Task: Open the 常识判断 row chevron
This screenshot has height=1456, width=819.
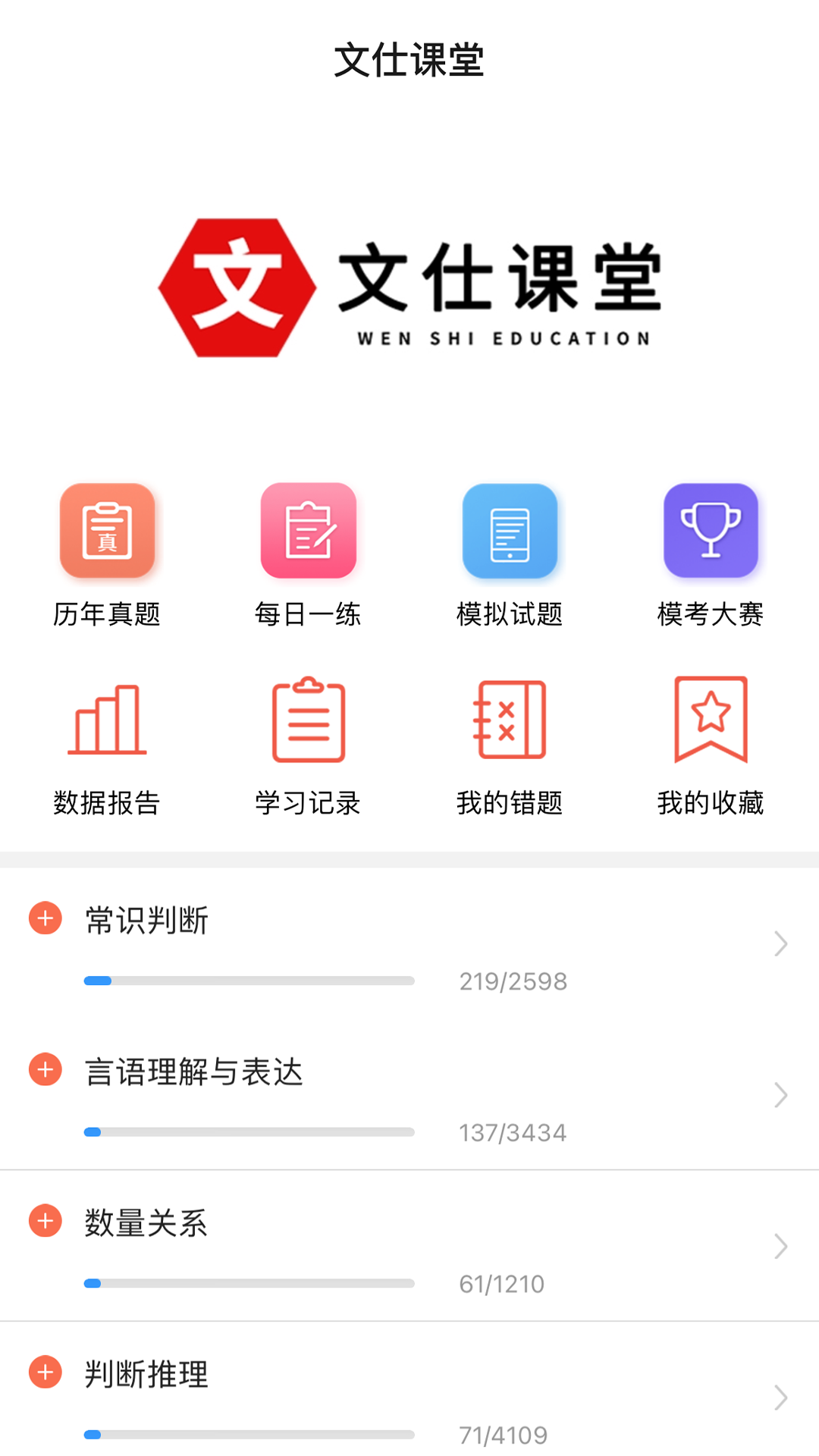Action: pos(781,943)
